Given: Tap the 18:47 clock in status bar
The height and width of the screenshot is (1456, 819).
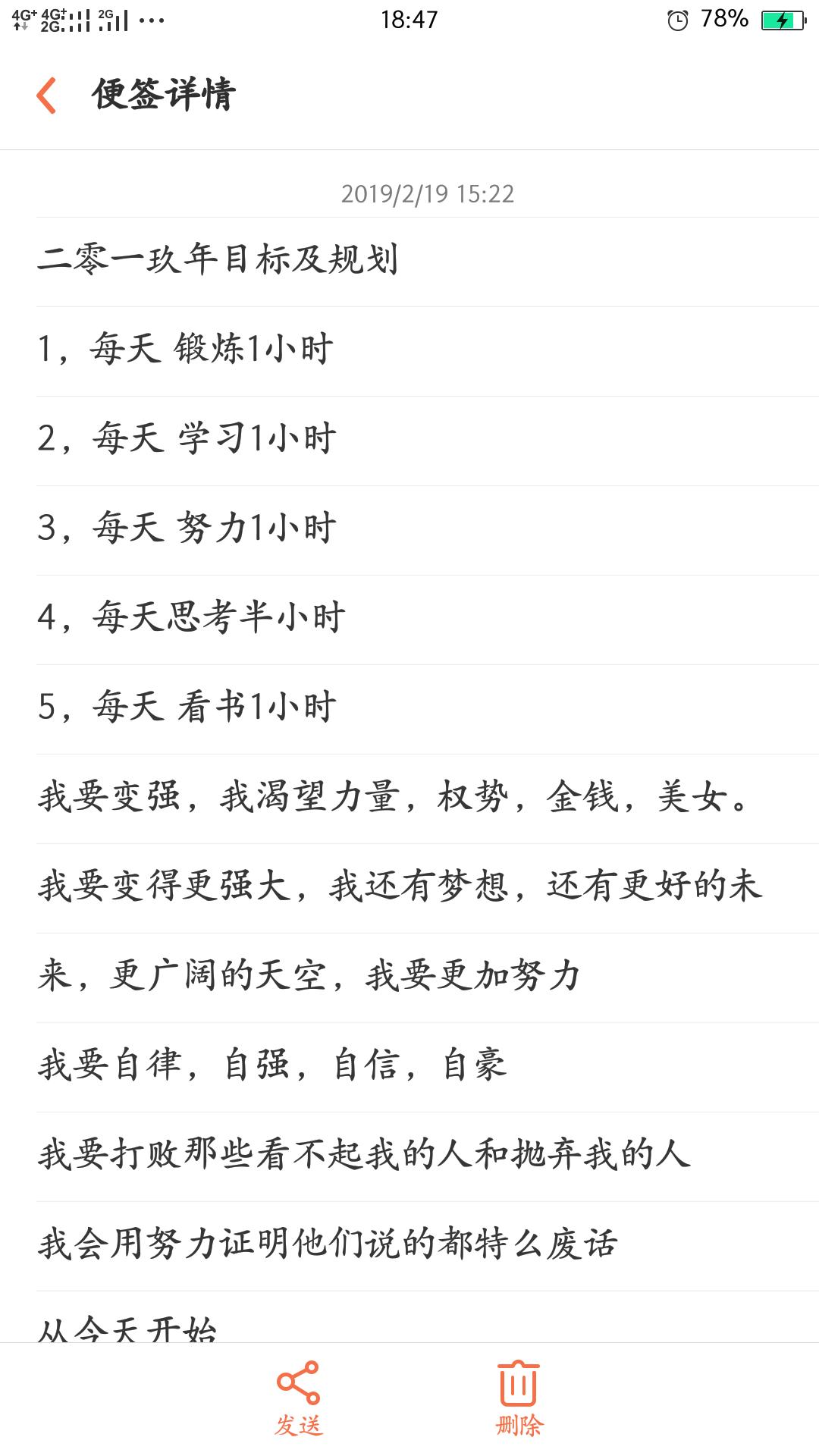Looking at the screenshot, I should (409, 20).
